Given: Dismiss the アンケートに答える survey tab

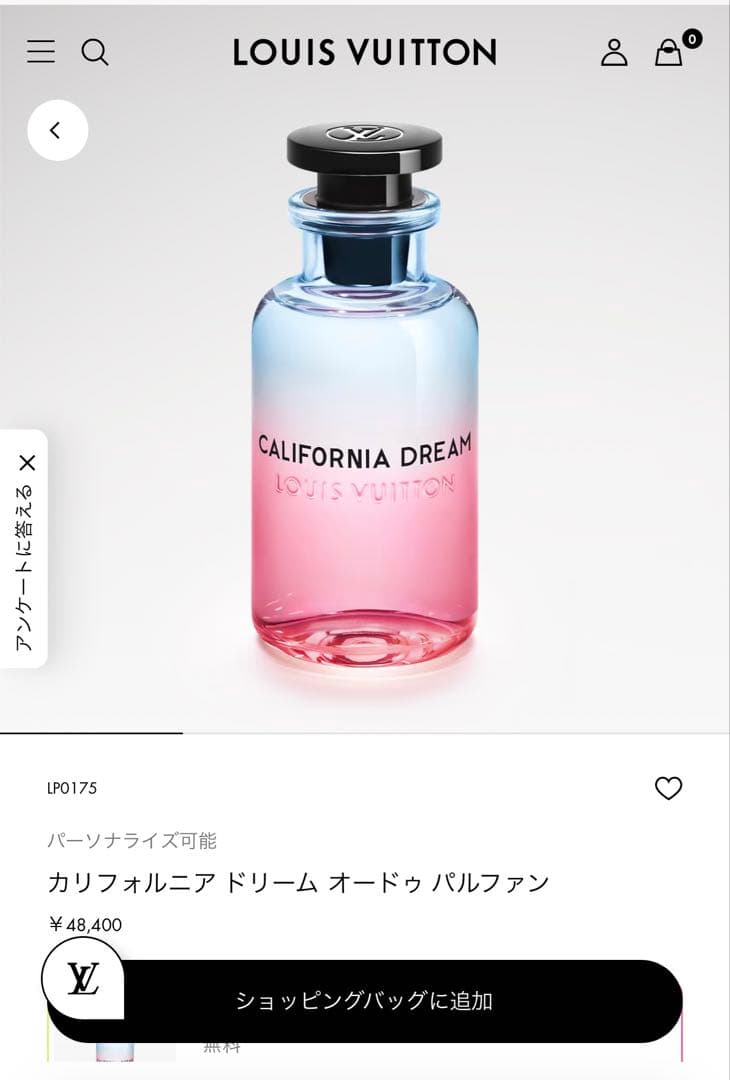Looking at the screenshot, I should (x=27, y=463).
